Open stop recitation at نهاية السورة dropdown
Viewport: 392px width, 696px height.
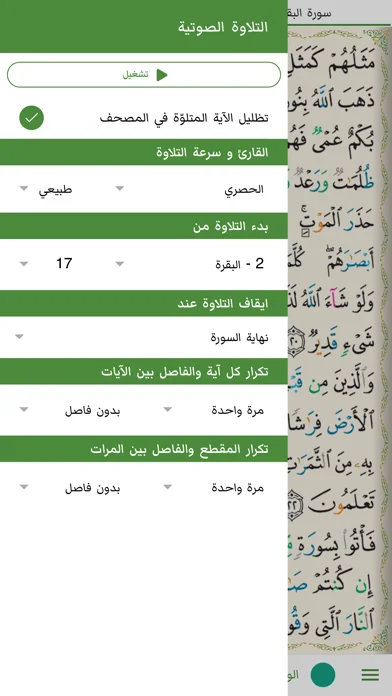(x=144, y=338)
